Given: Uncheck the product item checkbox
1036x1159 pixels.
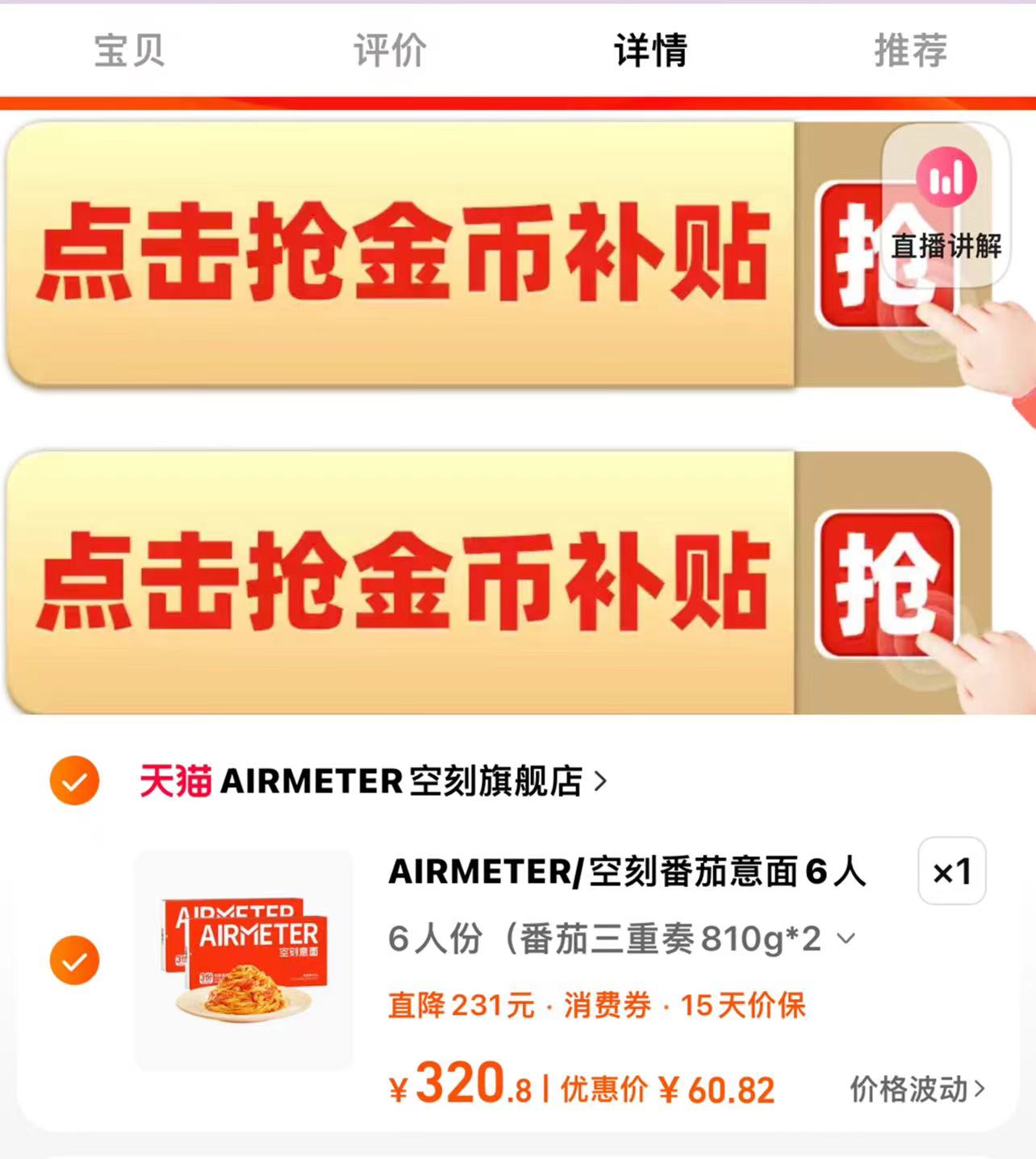Looking at the screenshot, I should 74,962.
